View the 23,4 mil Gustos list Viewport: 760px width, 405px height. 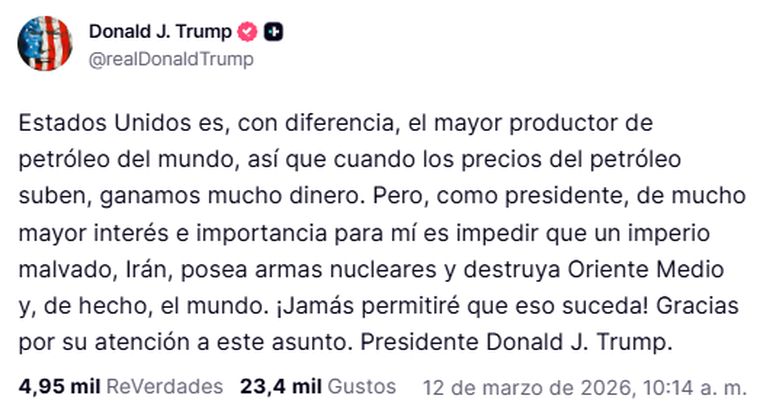318,386
